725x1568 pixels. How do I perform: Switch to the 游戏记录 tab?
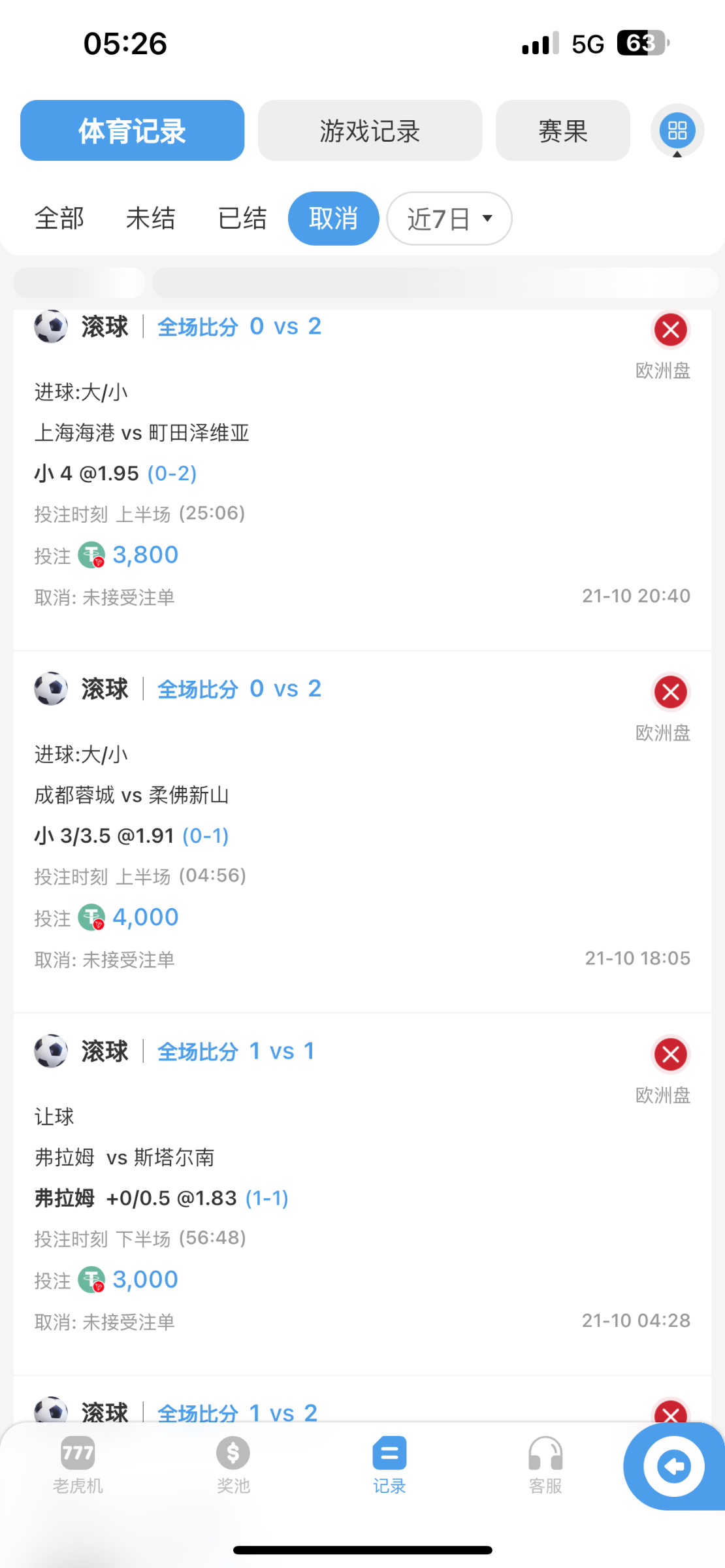click(x=369, y=130)
